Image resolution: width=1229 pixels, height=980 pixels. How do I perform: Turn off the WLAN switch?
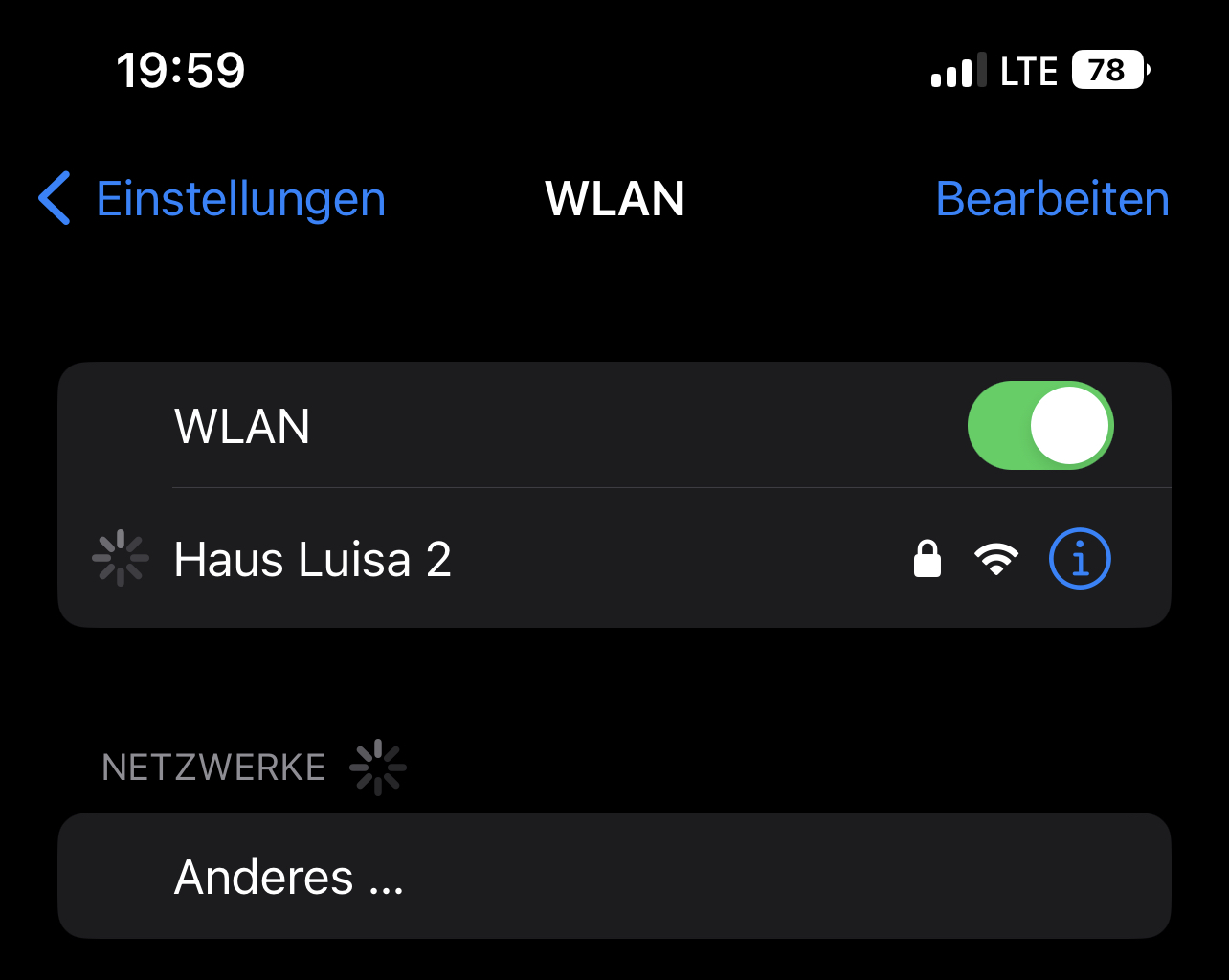pos(1040,426)
